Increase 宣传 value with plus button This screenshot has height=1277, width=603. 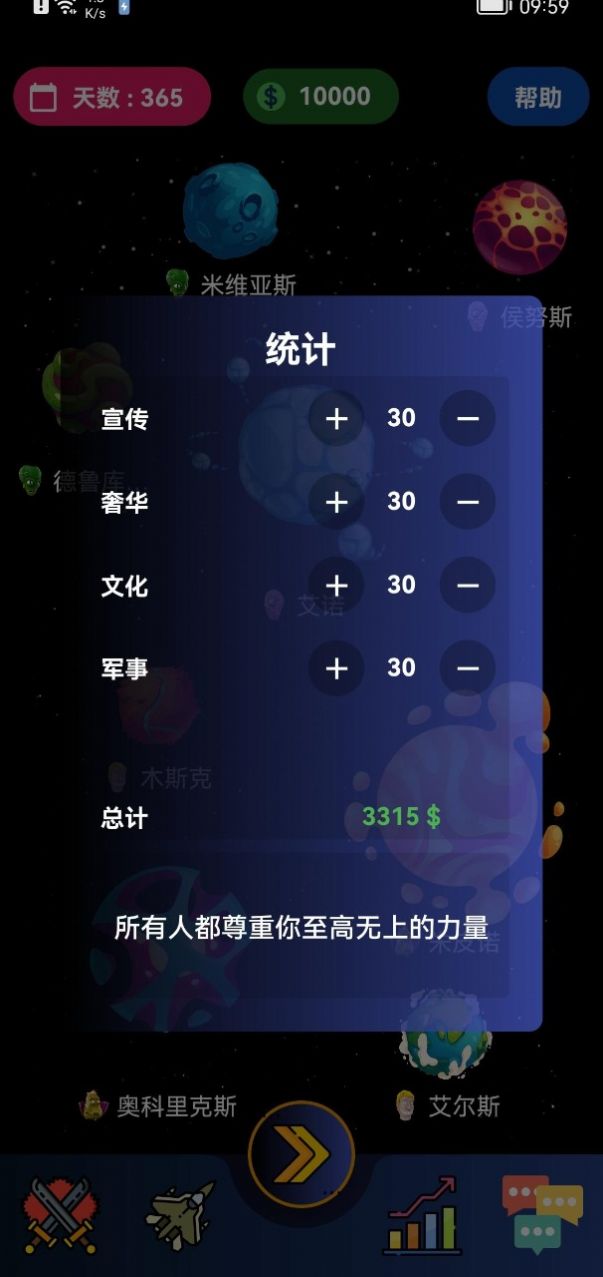336,418
